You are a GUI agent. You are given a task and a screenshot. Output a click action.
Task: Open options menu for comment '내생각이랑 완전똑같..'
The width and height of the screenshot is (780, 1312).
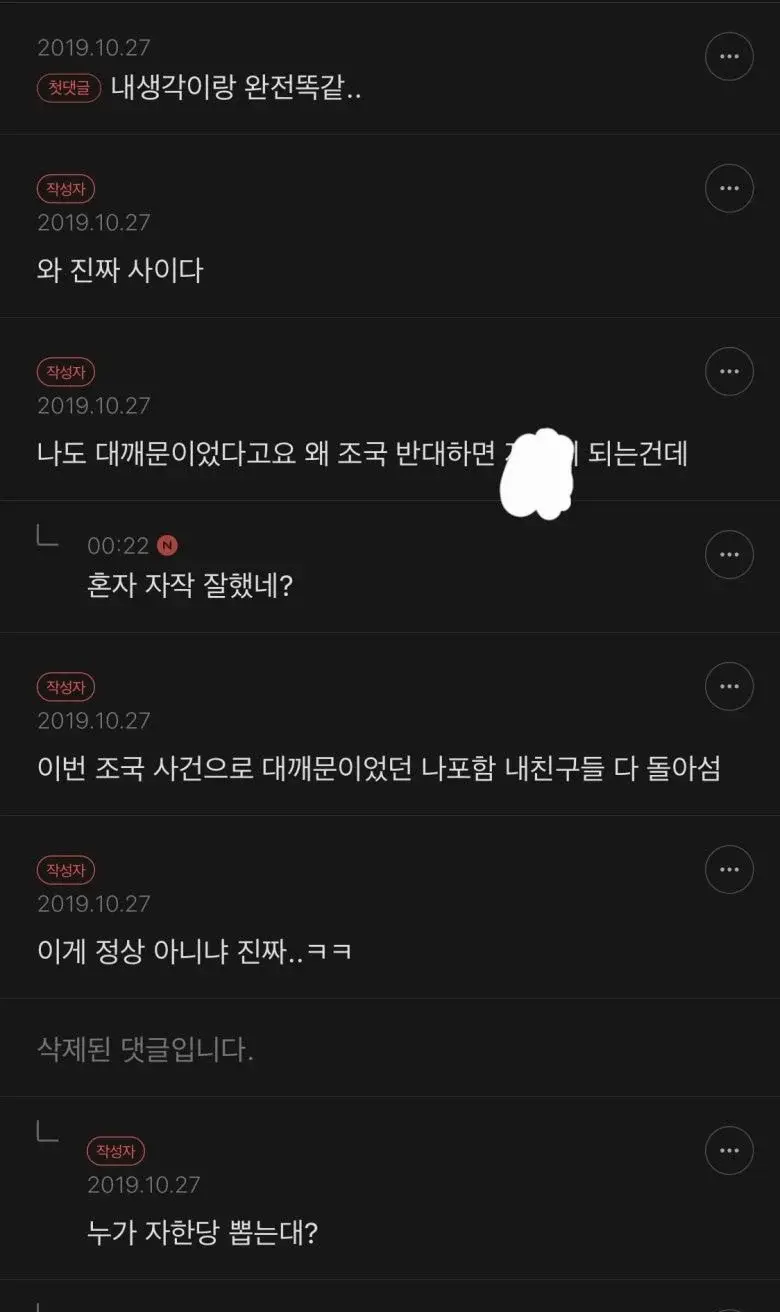729,56
